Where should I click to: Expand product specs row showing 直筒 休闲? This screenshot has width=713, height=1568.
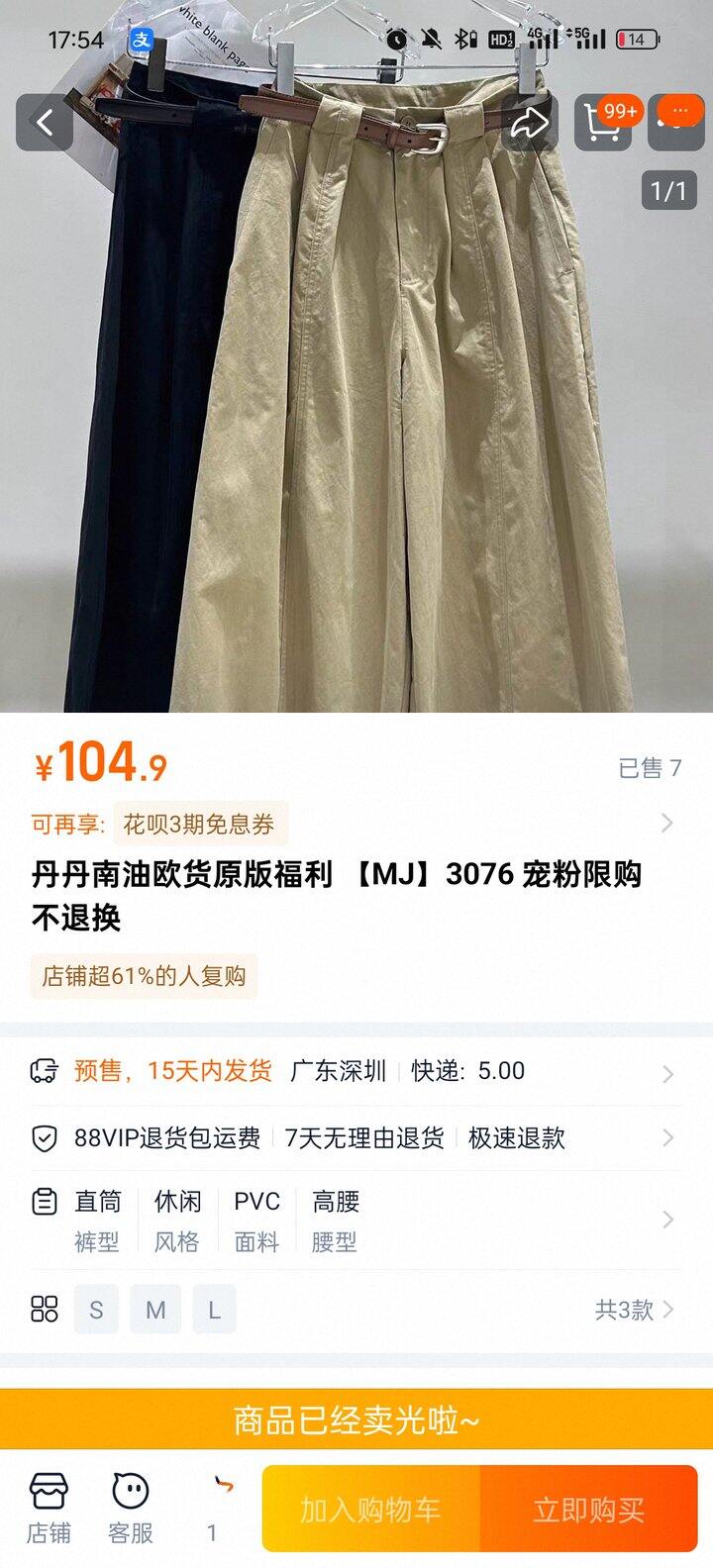[x=356, y=1220]
